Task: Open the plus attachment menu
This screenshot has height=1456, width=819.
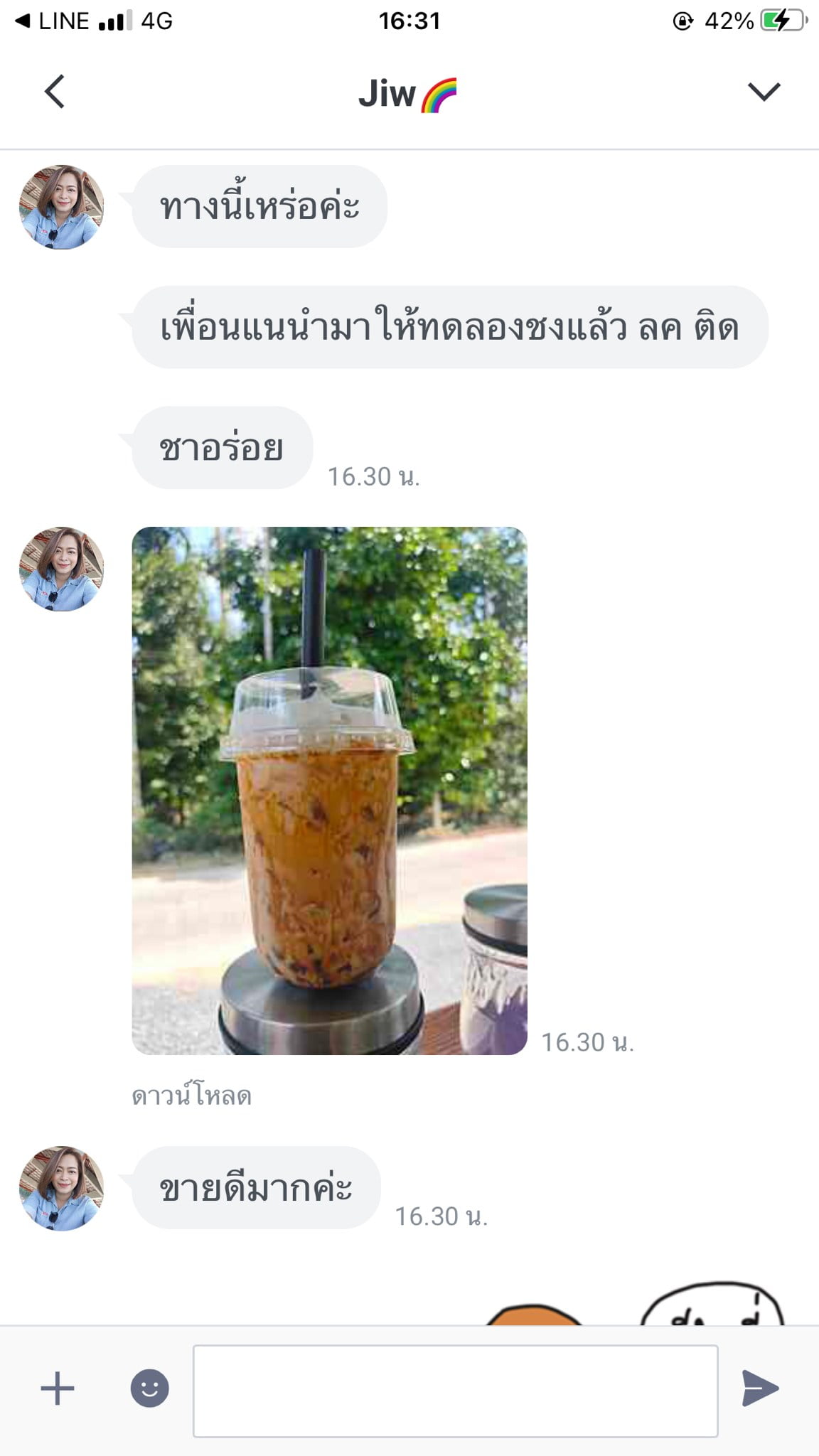Action: tap(58, 1388)
